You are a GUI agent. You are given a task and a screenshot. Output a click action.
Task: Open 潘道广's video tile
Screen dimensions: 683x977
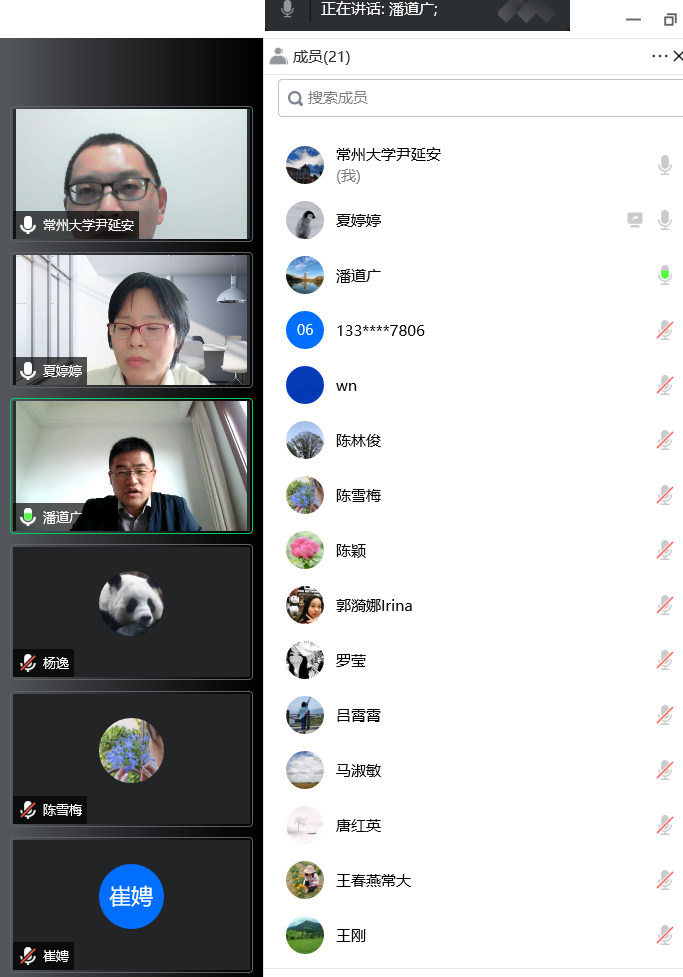tap(132, 465)
